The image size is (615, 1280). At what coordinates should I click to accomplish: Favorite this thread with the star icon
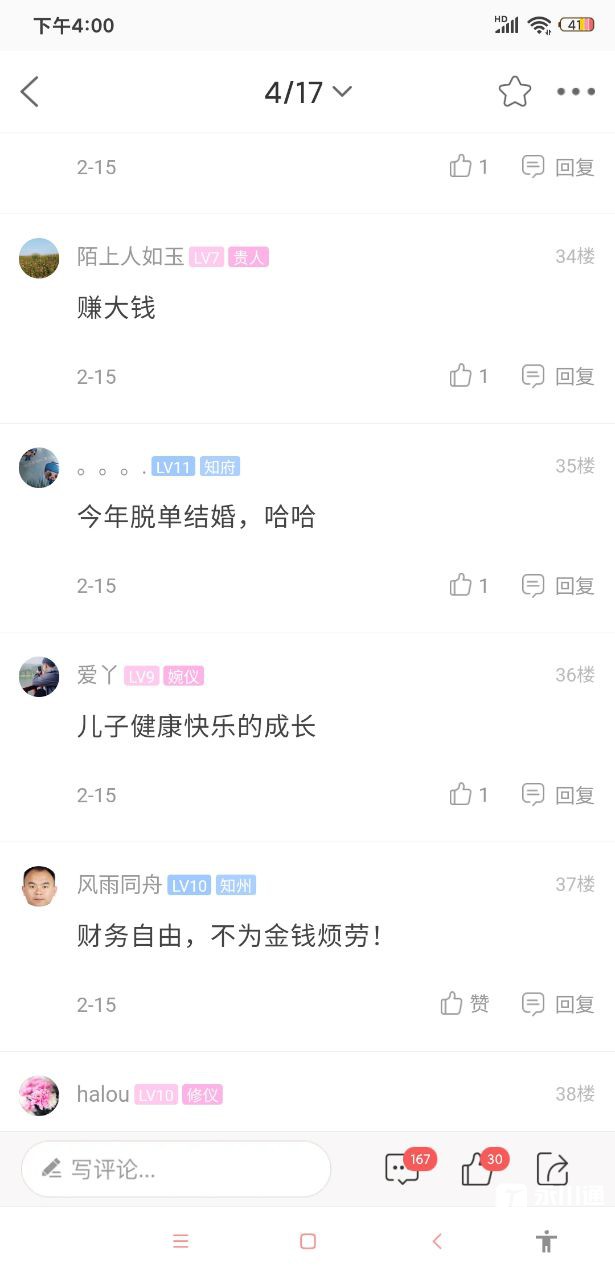pyautogui.click(x=514, y=92)
